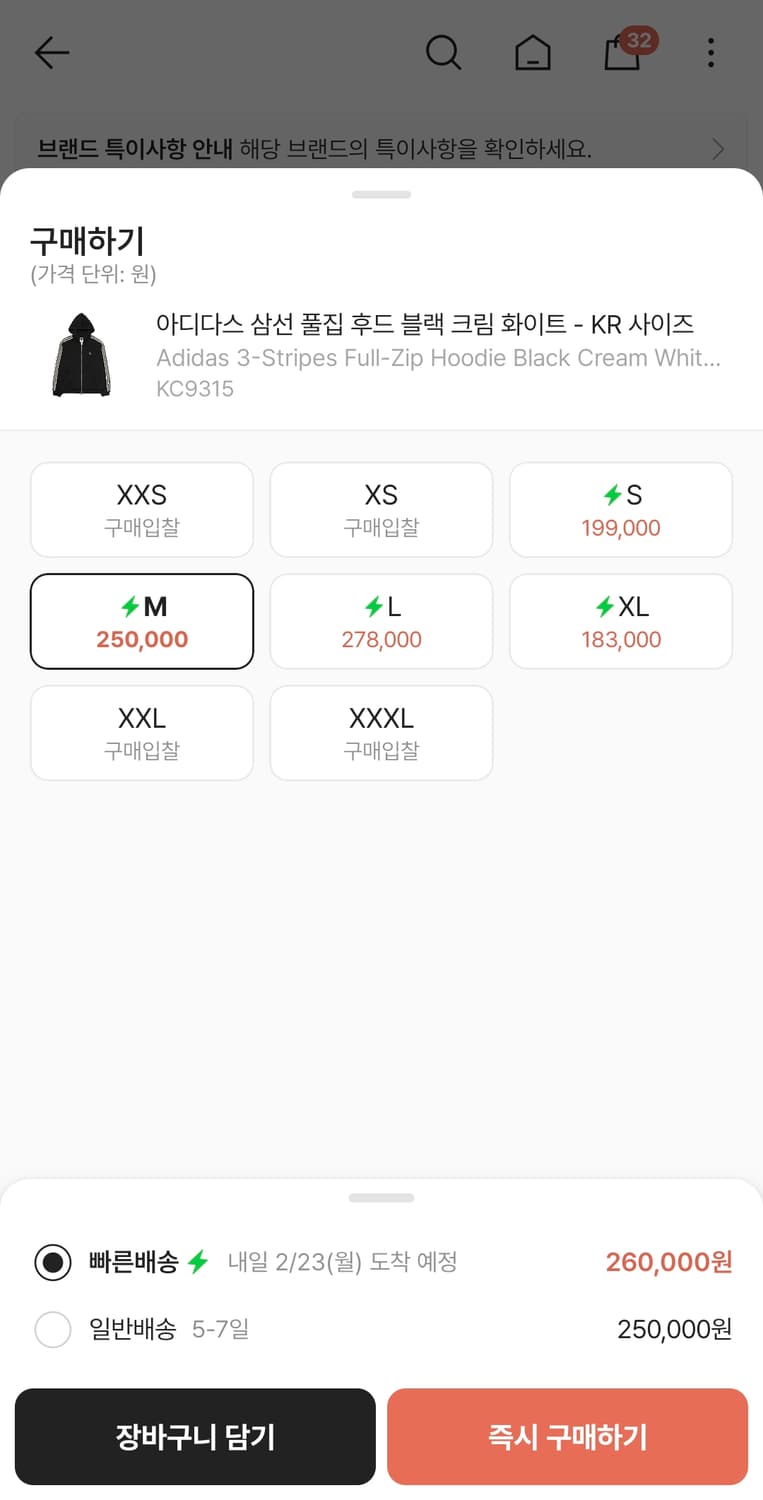Tap the lightning icon next to 빠른배송
This screenshot has height=1500, width=763.
(x=195, y=1262)
